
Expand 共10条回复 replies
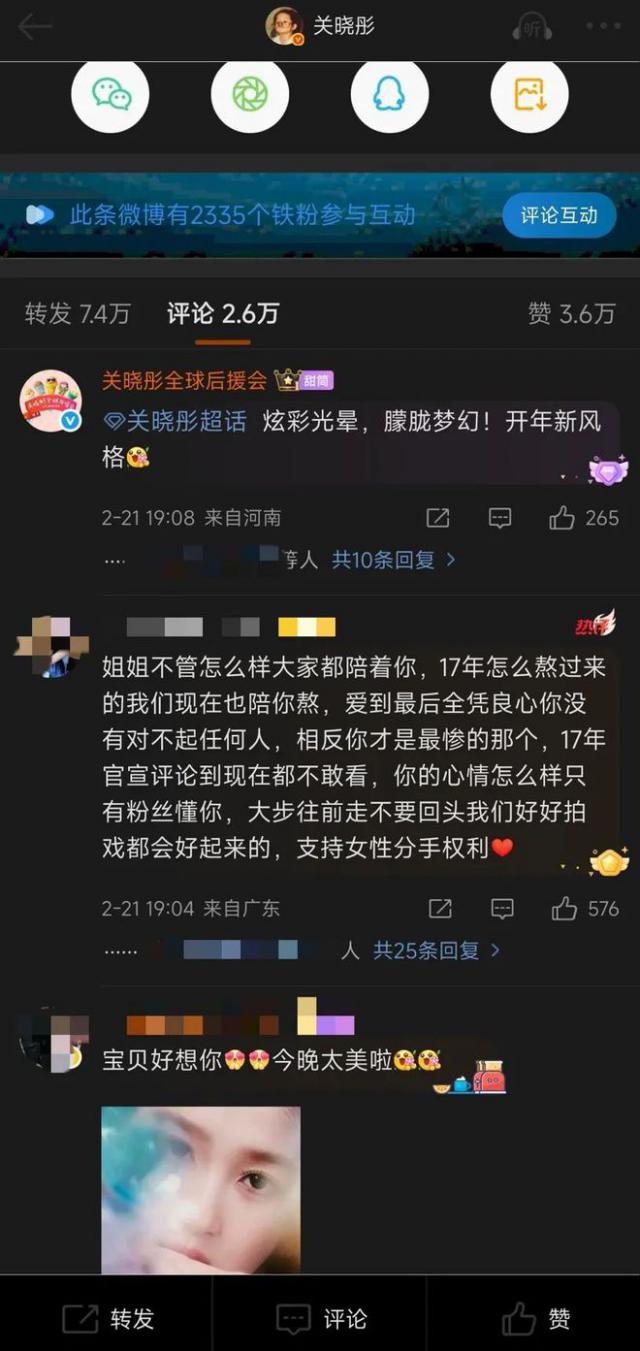[393, 560]
